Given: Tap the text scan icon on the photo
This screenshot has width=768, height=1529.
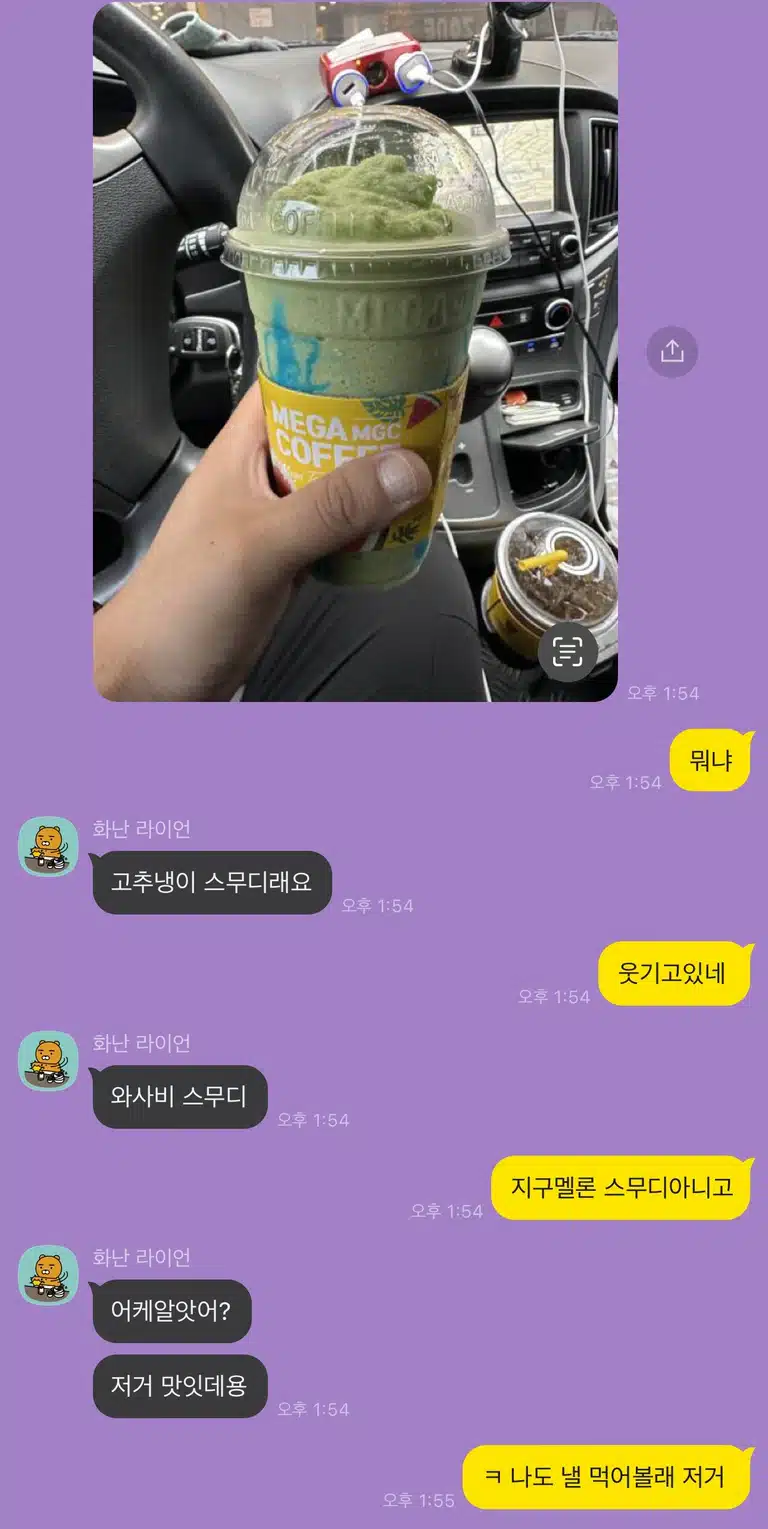Looking at the screenshot, I should [568, 652].
